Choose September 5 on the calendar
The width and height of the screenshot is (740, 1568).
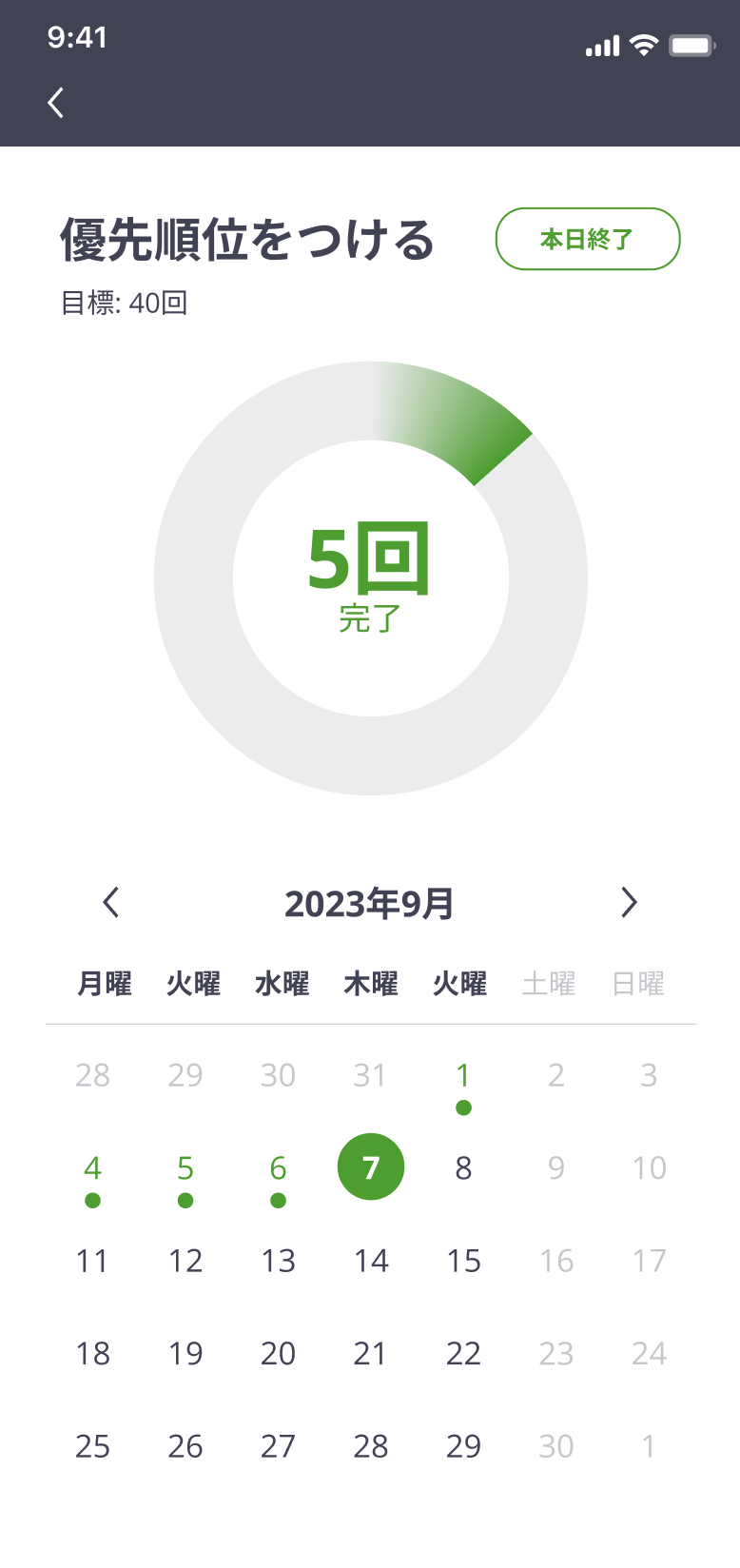[x=185, y=1168]
